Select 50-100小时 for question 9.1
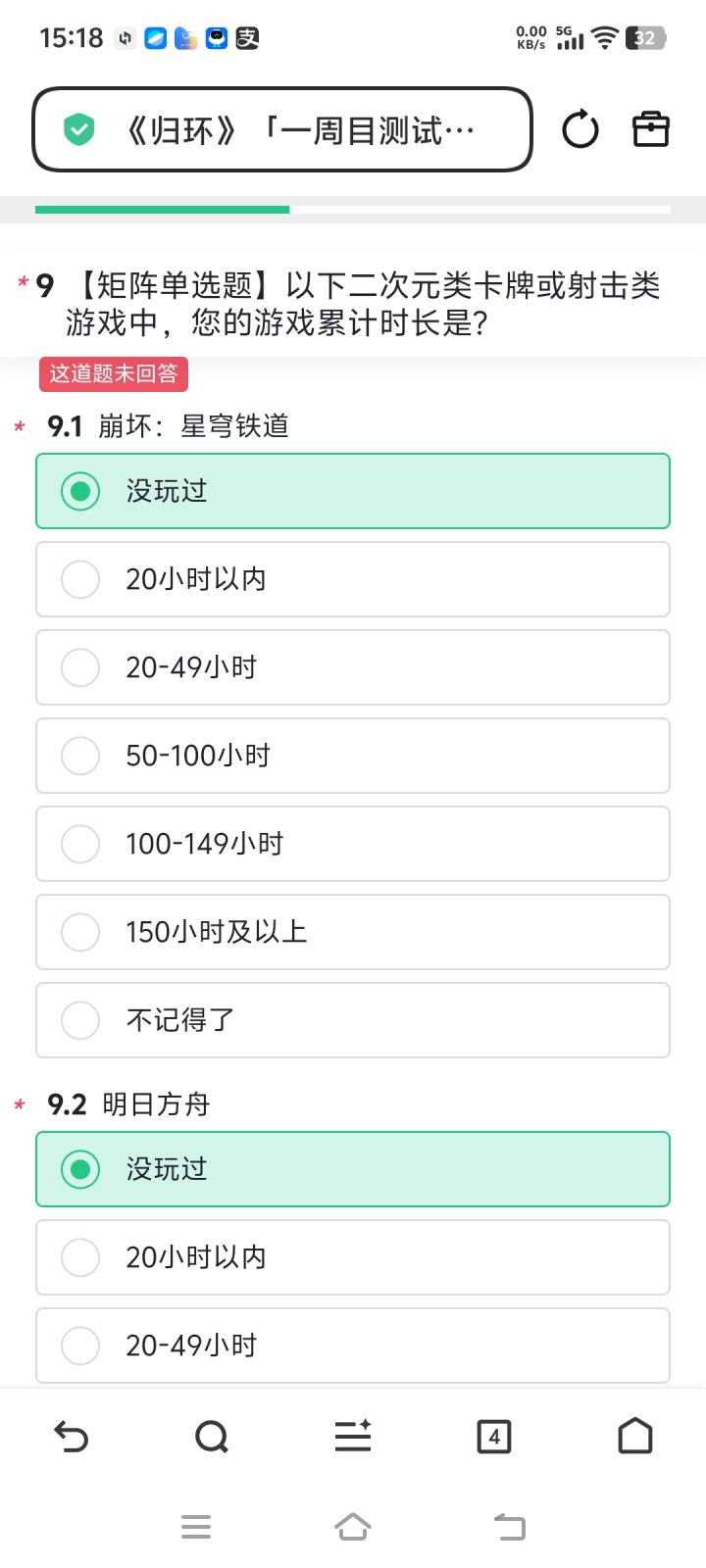The image size is (706, 1568). pos(353,756)
